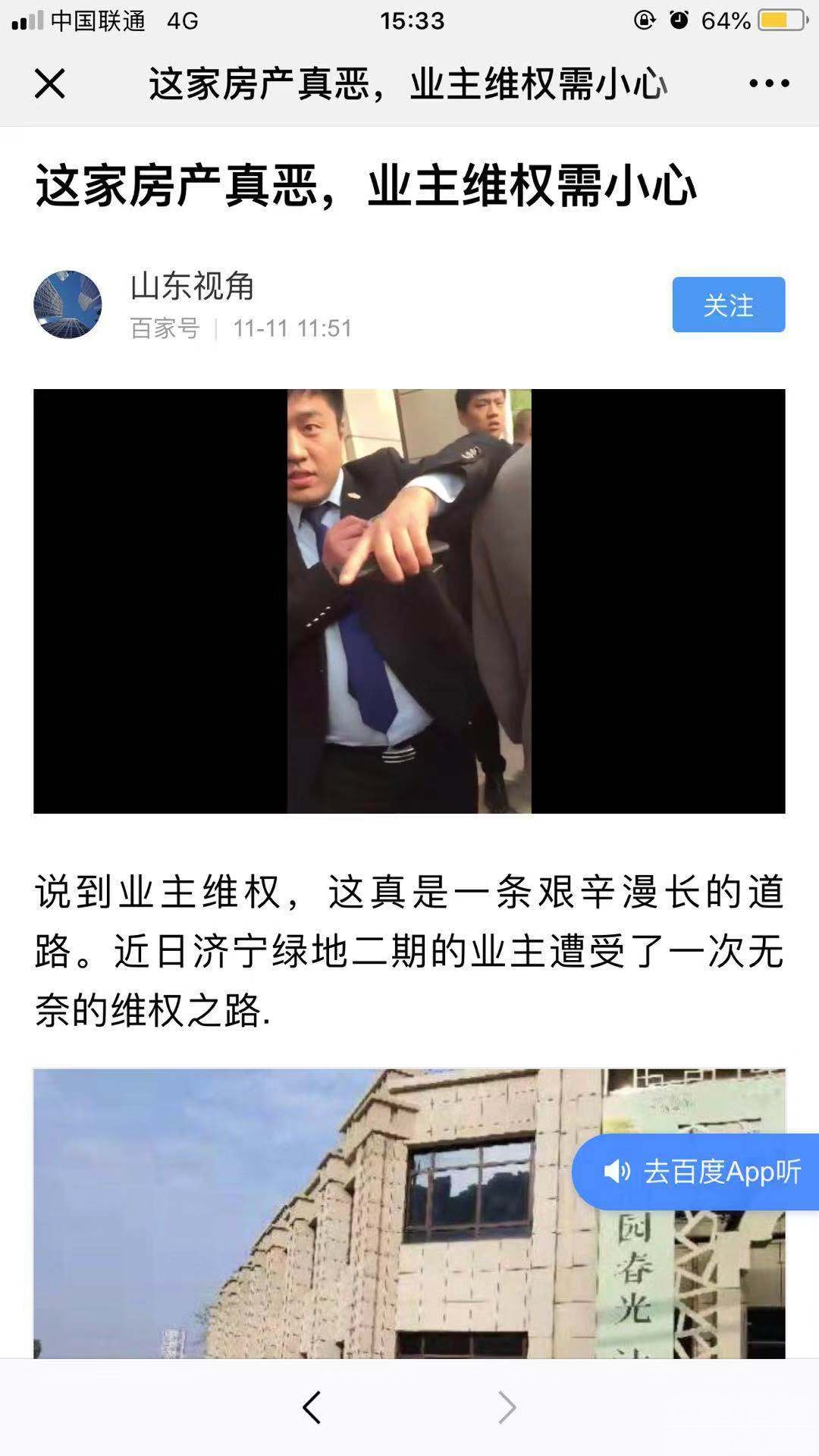
Task: Follow 山东视角 with the 关注 button
Action: (728, 305)
